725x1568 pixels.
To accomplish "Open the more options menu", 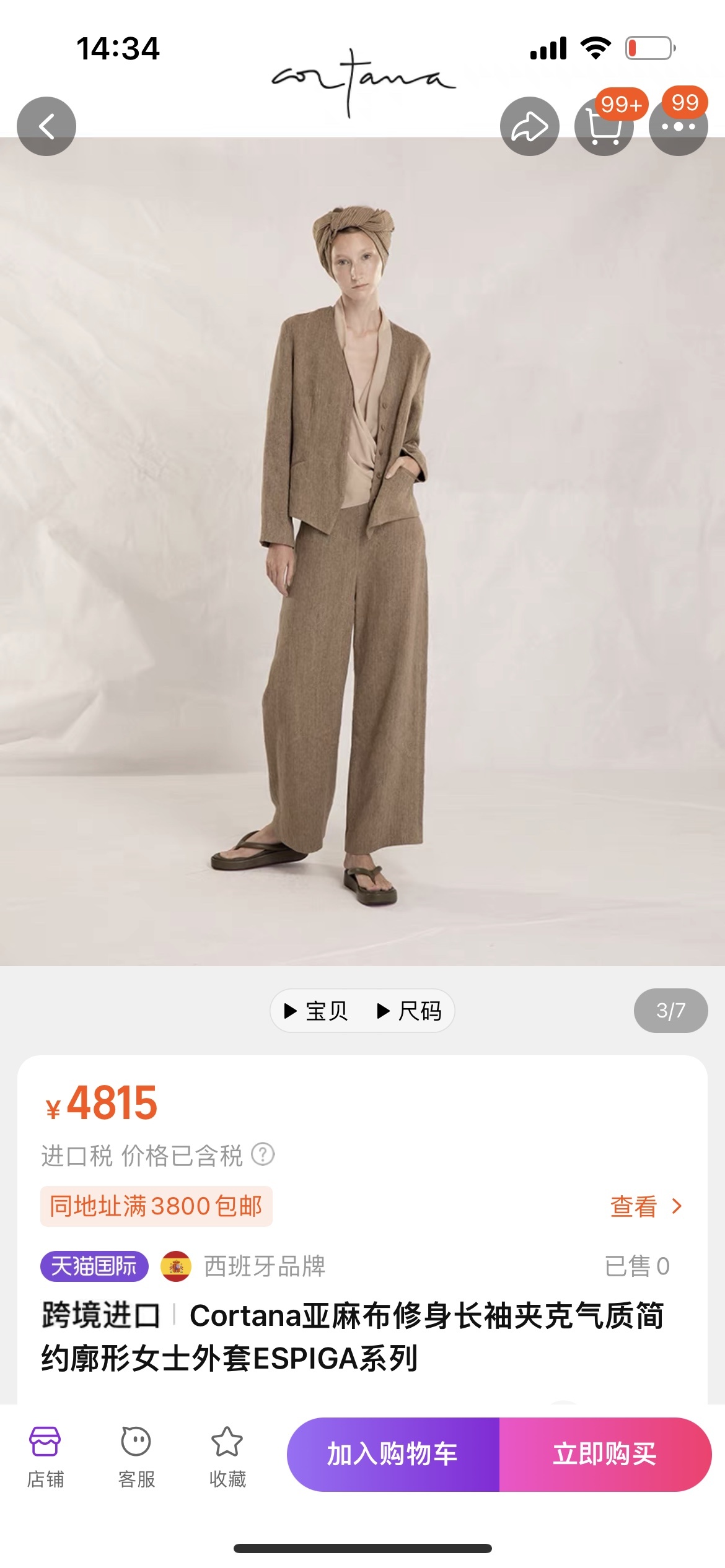I will point(678,128).
